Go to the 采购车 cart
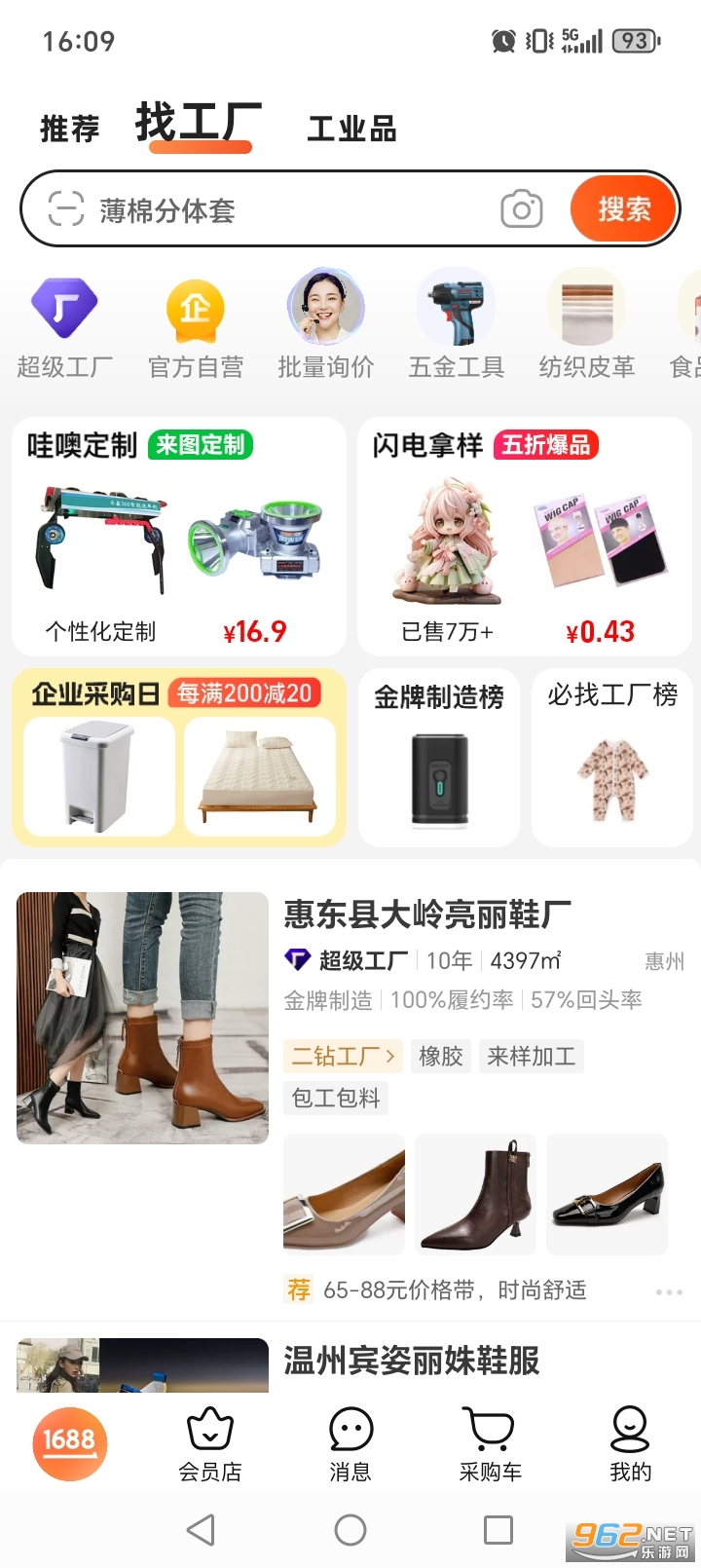Viewport: 701px width, 1568px height. click(491, 1445)
